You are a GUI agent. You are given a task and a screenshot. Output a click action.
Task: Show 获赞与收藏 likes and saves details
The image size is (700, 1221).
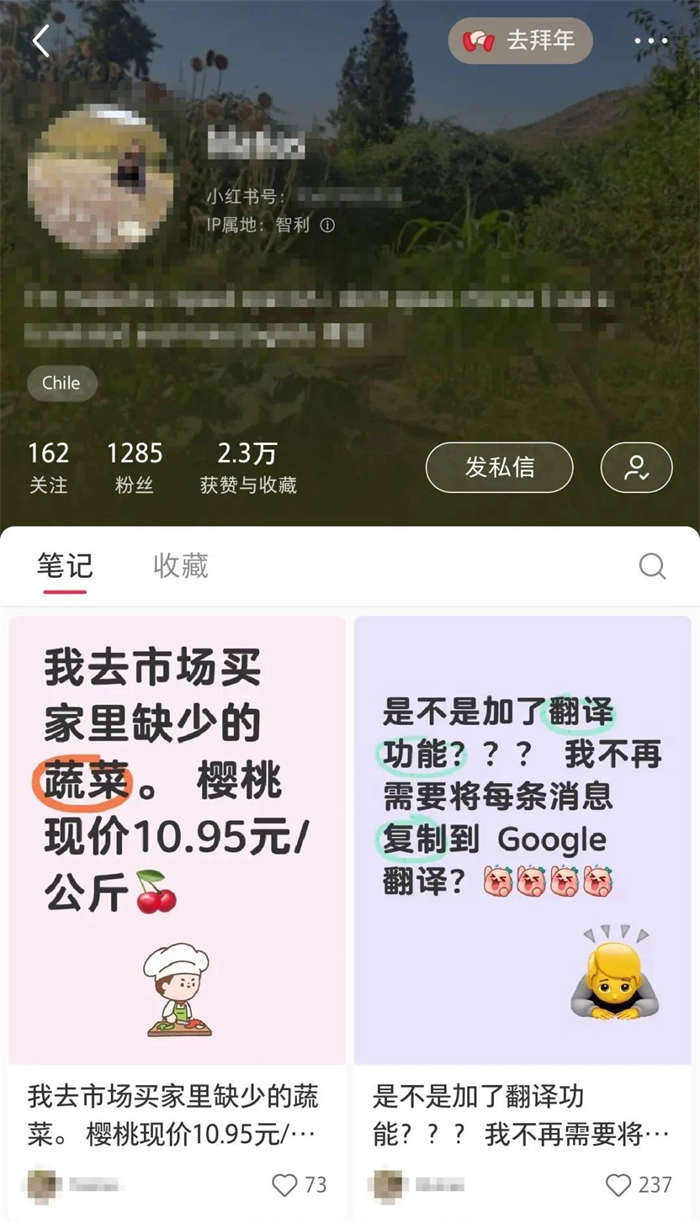pos(248,468)
